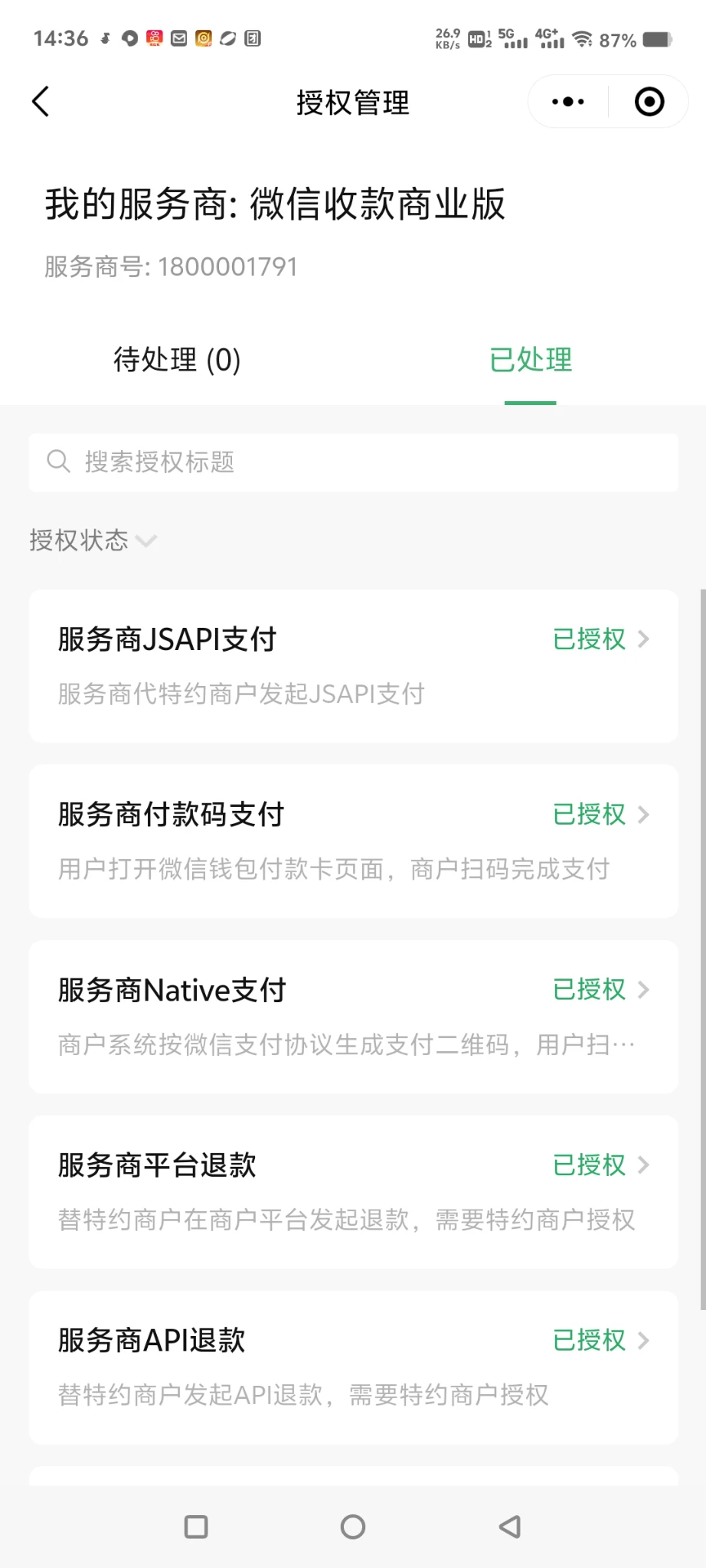Expand the 授权状态 filter dropdown
Screen dimensions: 706x1568
point(92,541)
